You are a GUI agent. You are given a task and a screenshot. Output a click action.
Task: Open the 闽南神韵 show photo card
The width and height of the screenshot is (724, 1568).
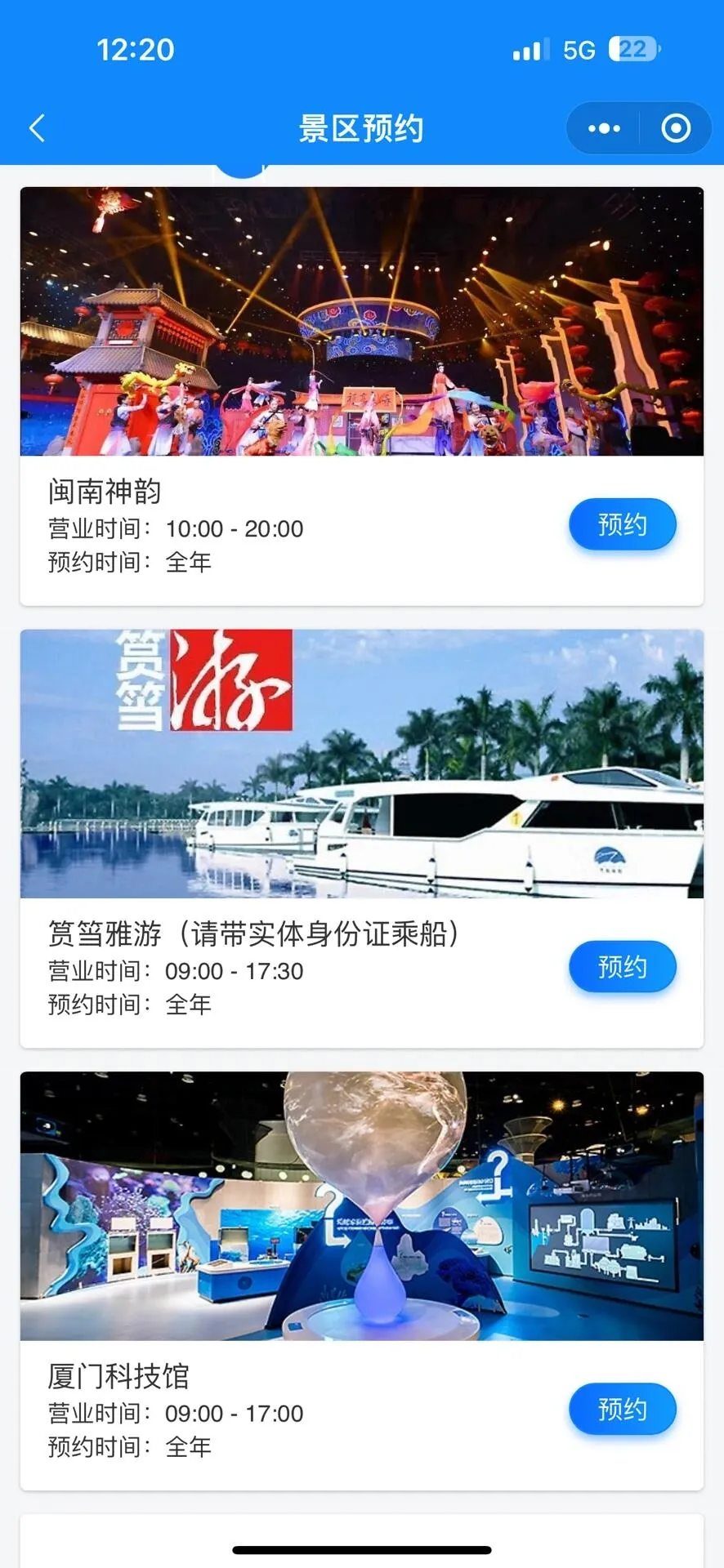tap(361, 321)
